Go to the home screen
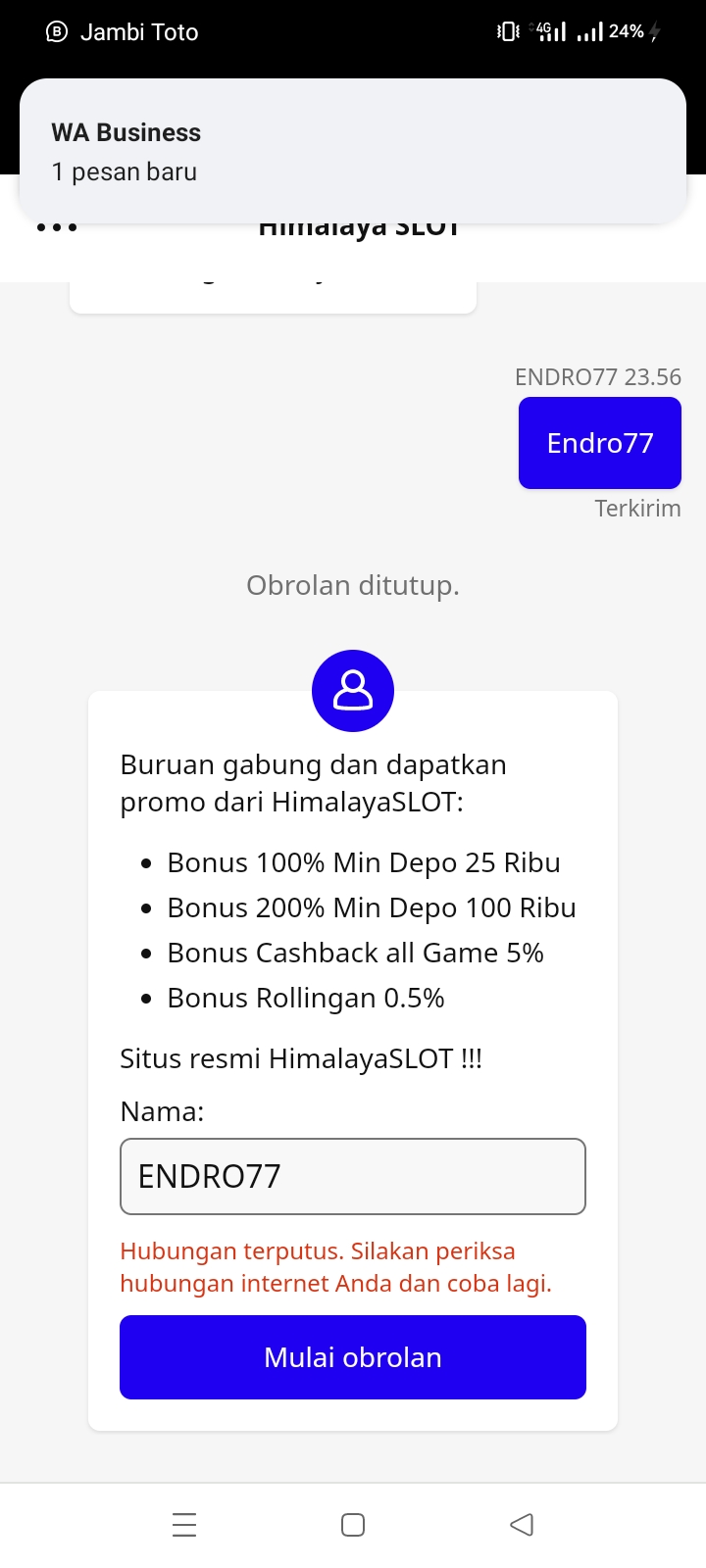Screen dimensions: 706x1568 click(353, 1525)
